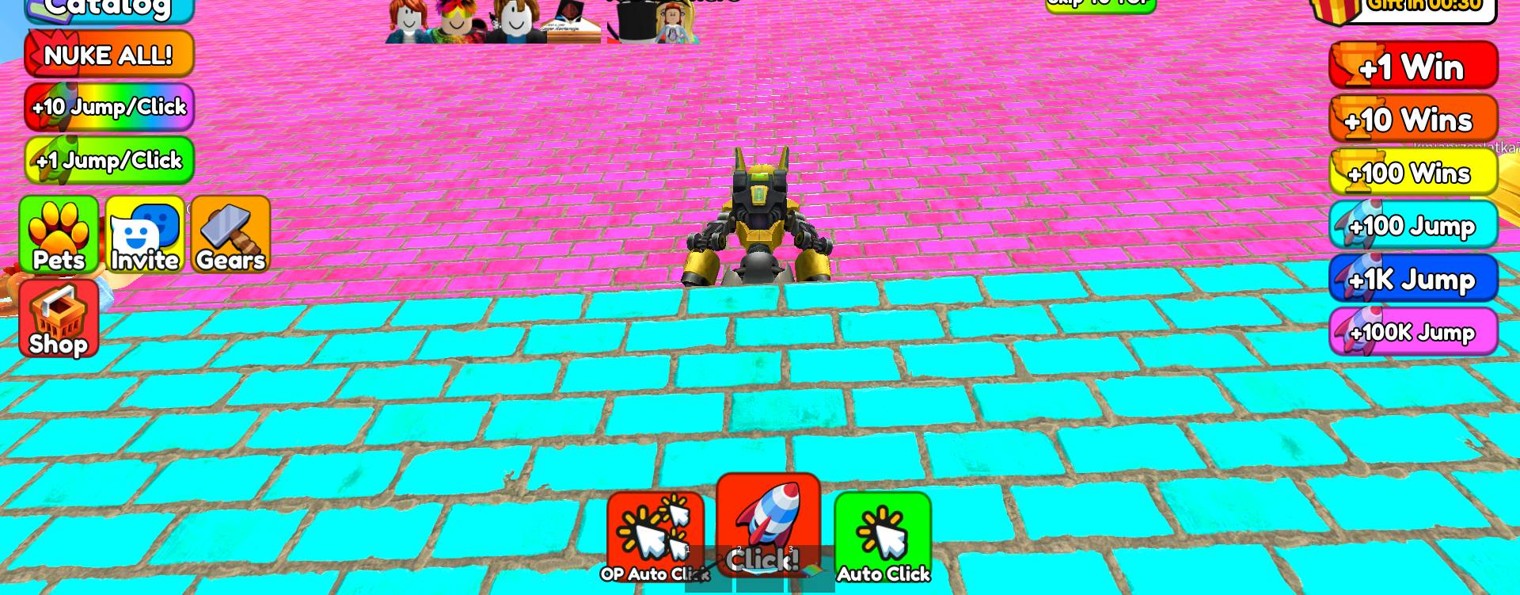Purchase the +1 Win option
The image size is (1520, 595).
tap(1413, 66)
